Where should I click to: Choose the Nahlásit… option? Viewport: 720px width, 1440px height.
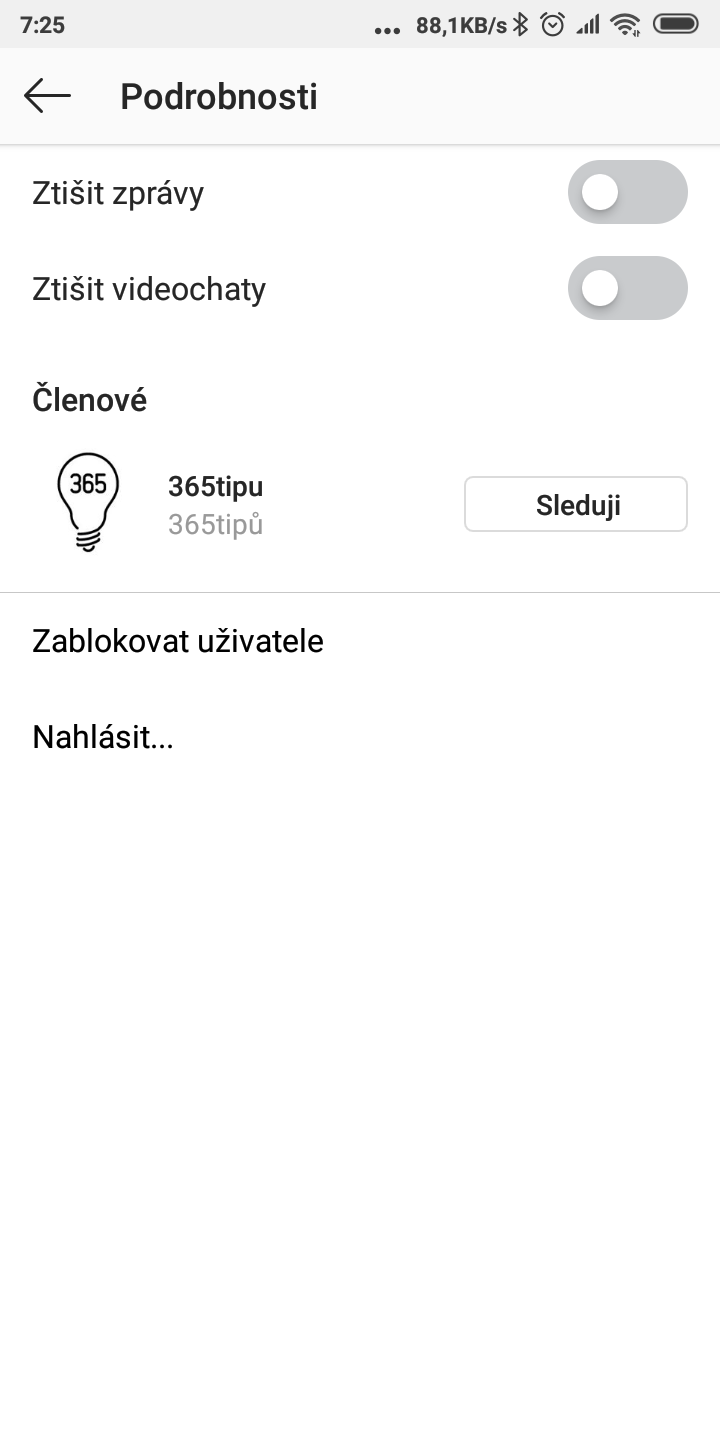360,738
